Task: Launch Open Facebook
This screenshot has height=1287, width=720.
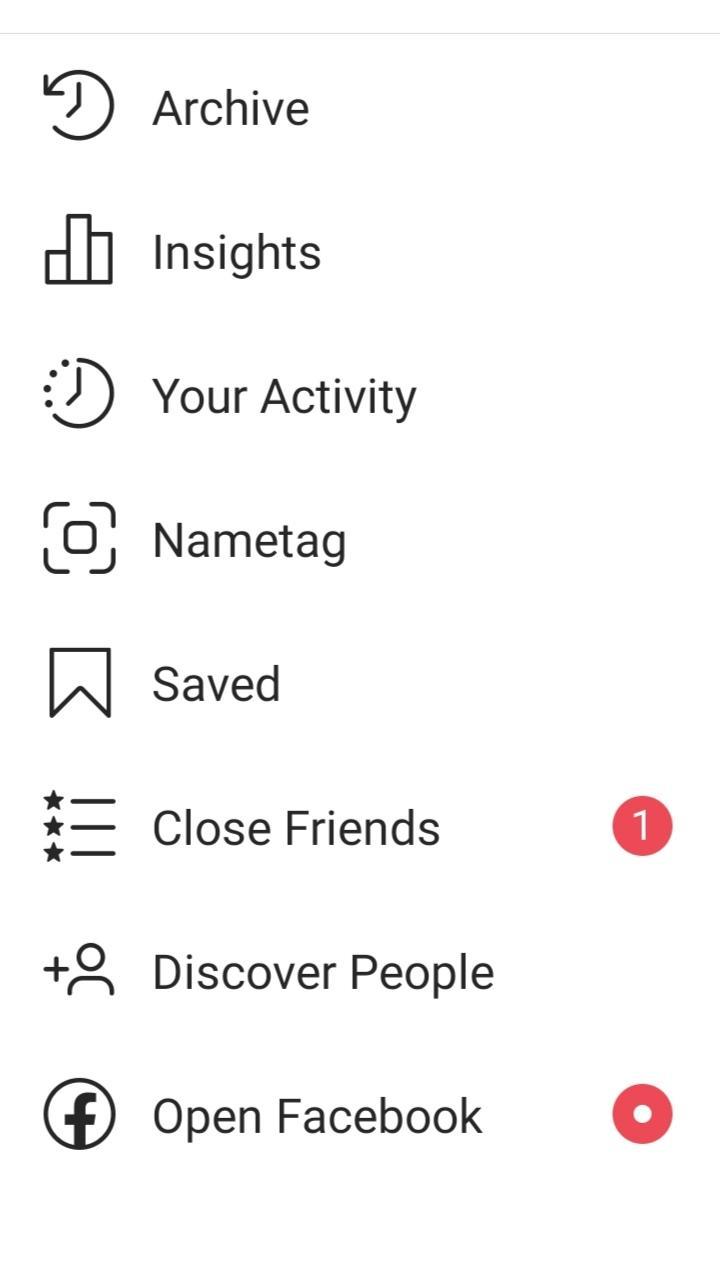Action: 317,1116
